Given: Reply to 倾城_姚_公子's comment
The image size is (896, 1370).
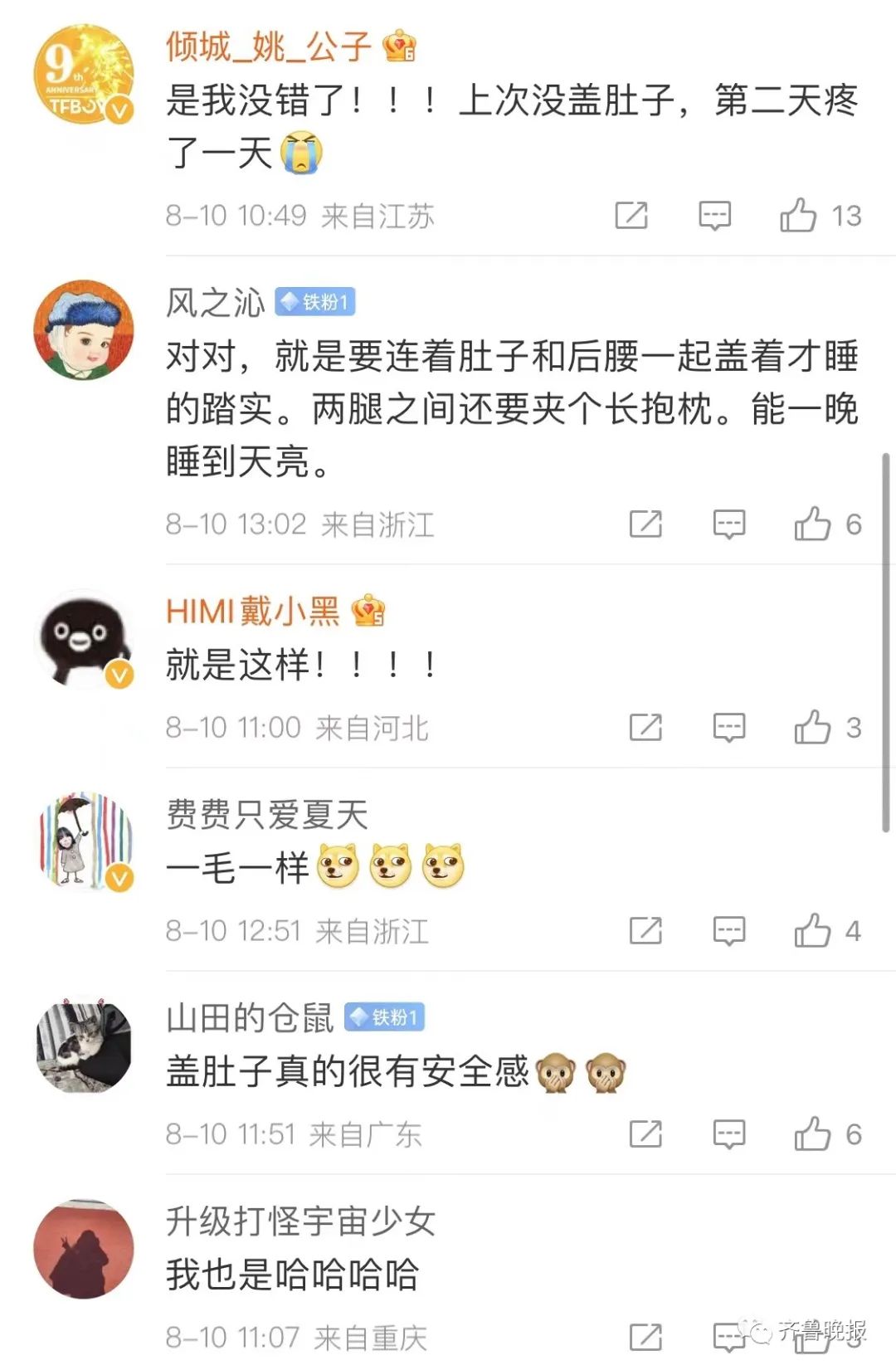Looking at the screenshot, I should click(x=714, y=216).
